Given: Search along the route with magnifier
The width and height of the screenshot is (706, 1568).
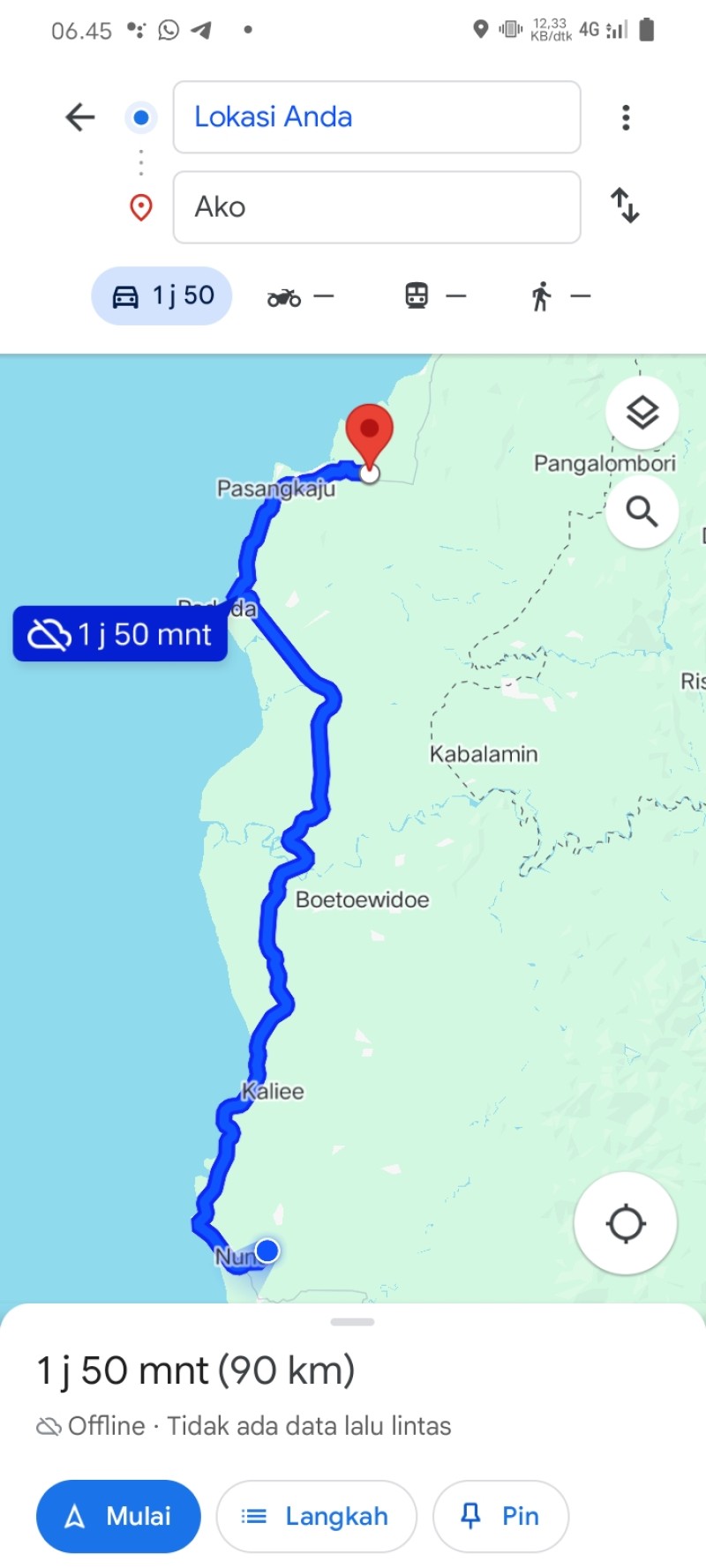Looking at the screenshot, I should click(x=642, y=511).
